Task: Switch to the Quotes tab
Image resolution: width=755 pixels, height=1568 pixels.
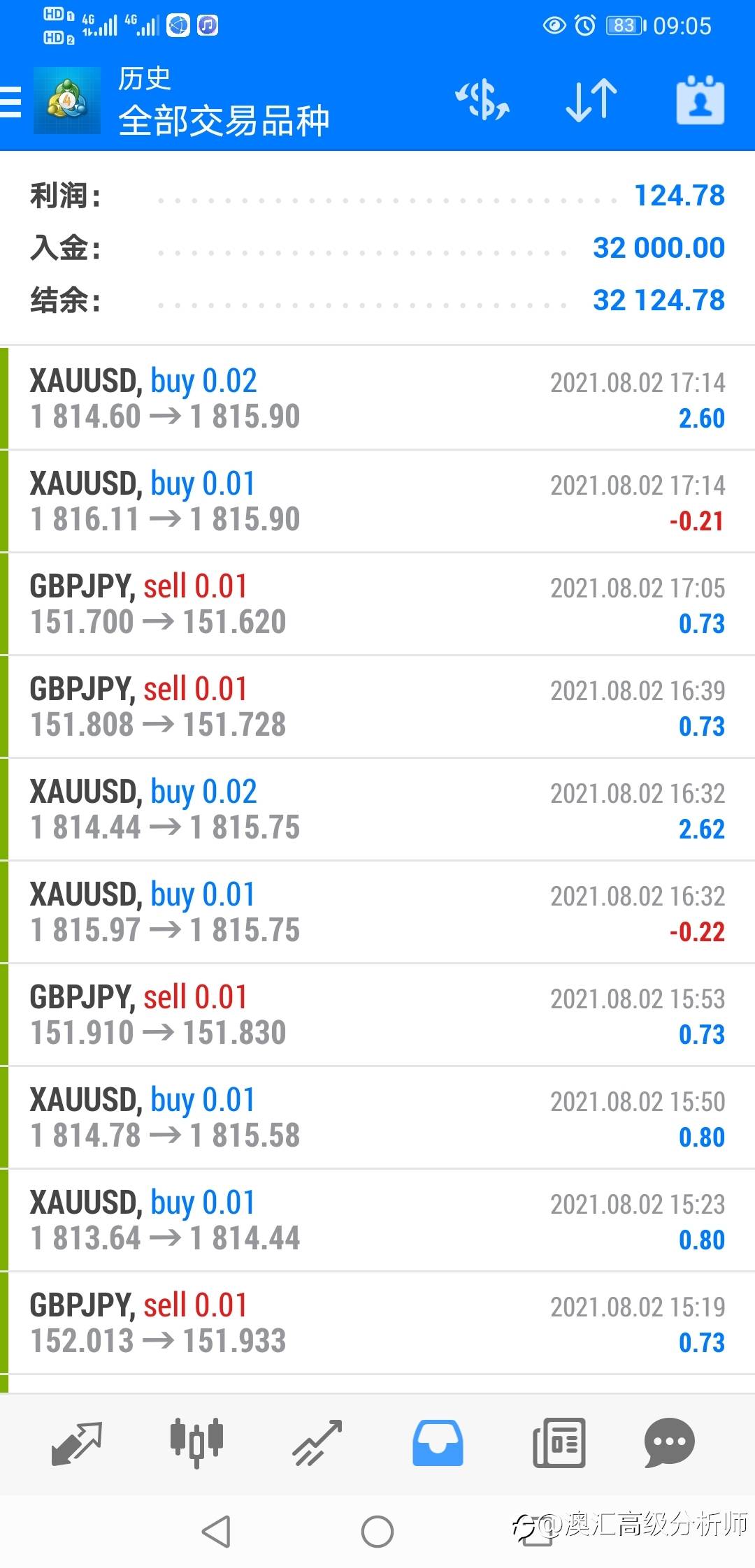Action: (77, 1443)
